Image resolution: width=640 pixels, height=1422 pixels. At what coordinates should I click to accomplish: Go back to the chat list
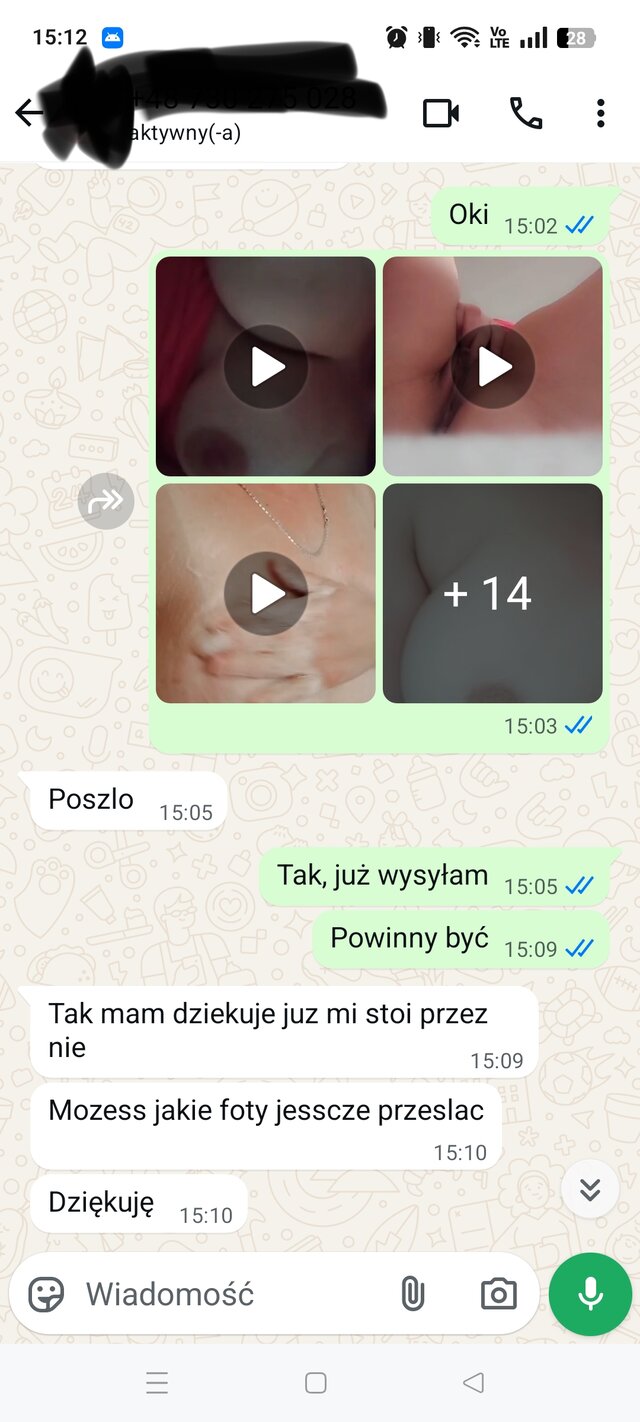[28, 113]
